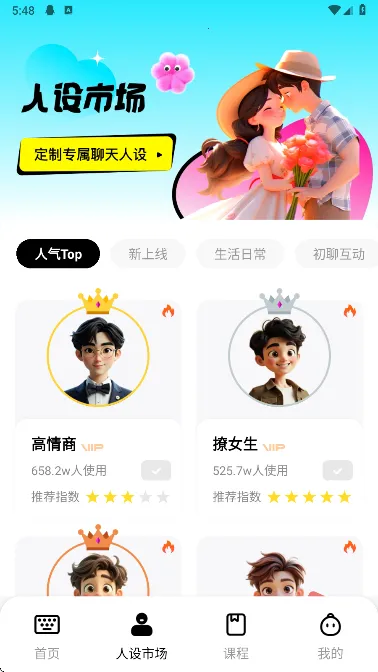Viewport: 378px width, 672px height.
Task: Switch to the 新上线 category
Action: pyautogui.click(x=148, y=254)
